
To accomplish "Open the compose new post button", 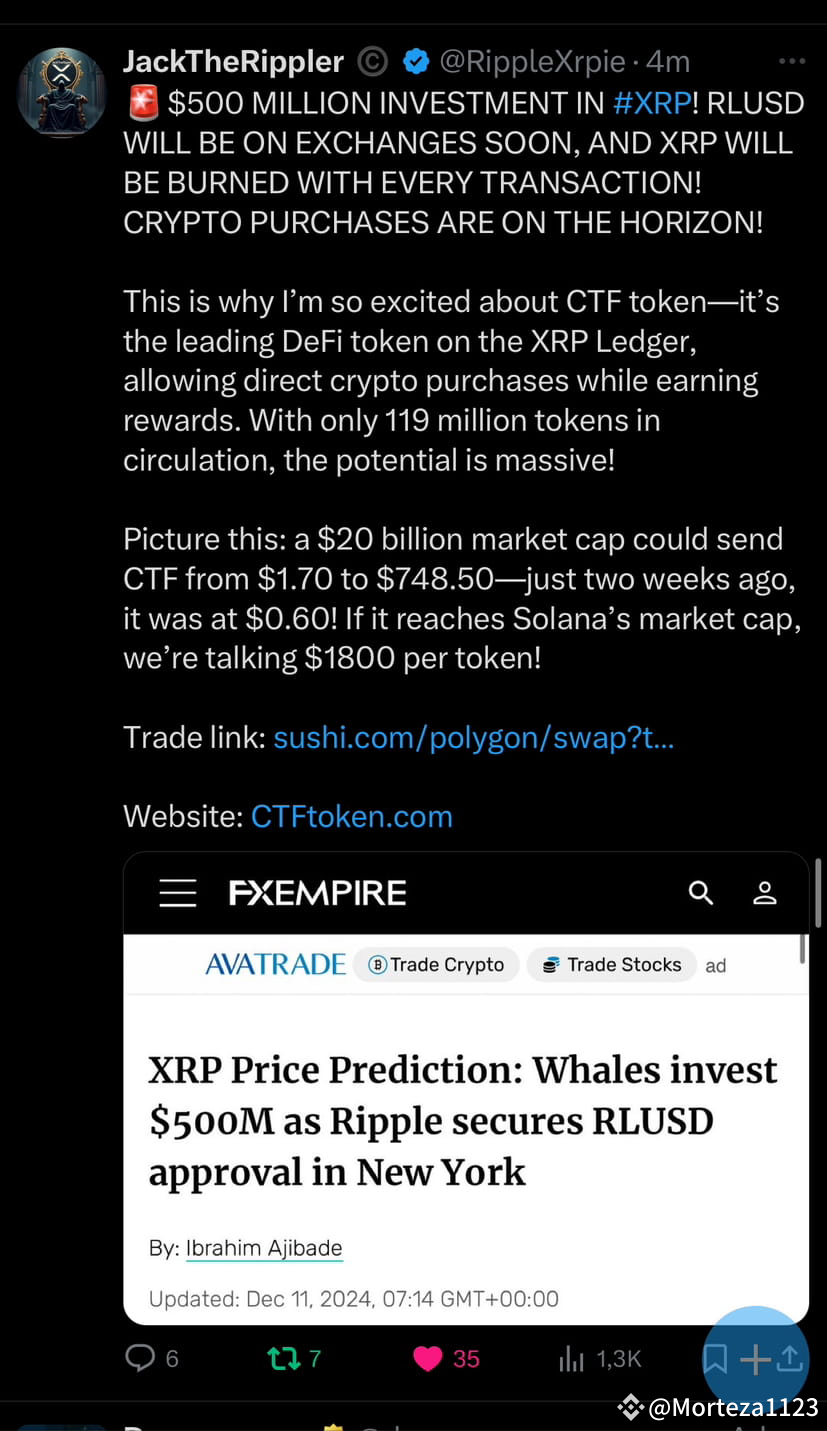I will pos(756,1358).
